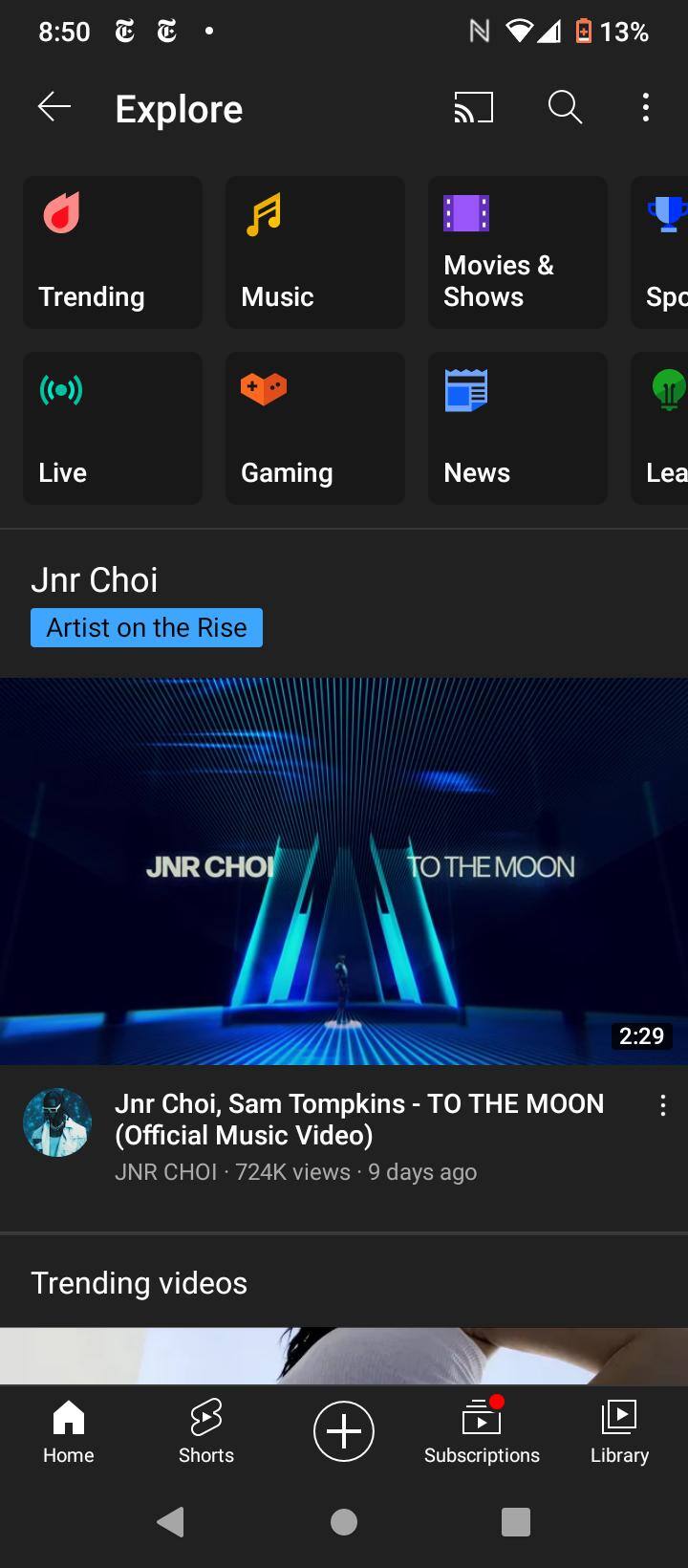Tap the system back button

point(171,1521)
